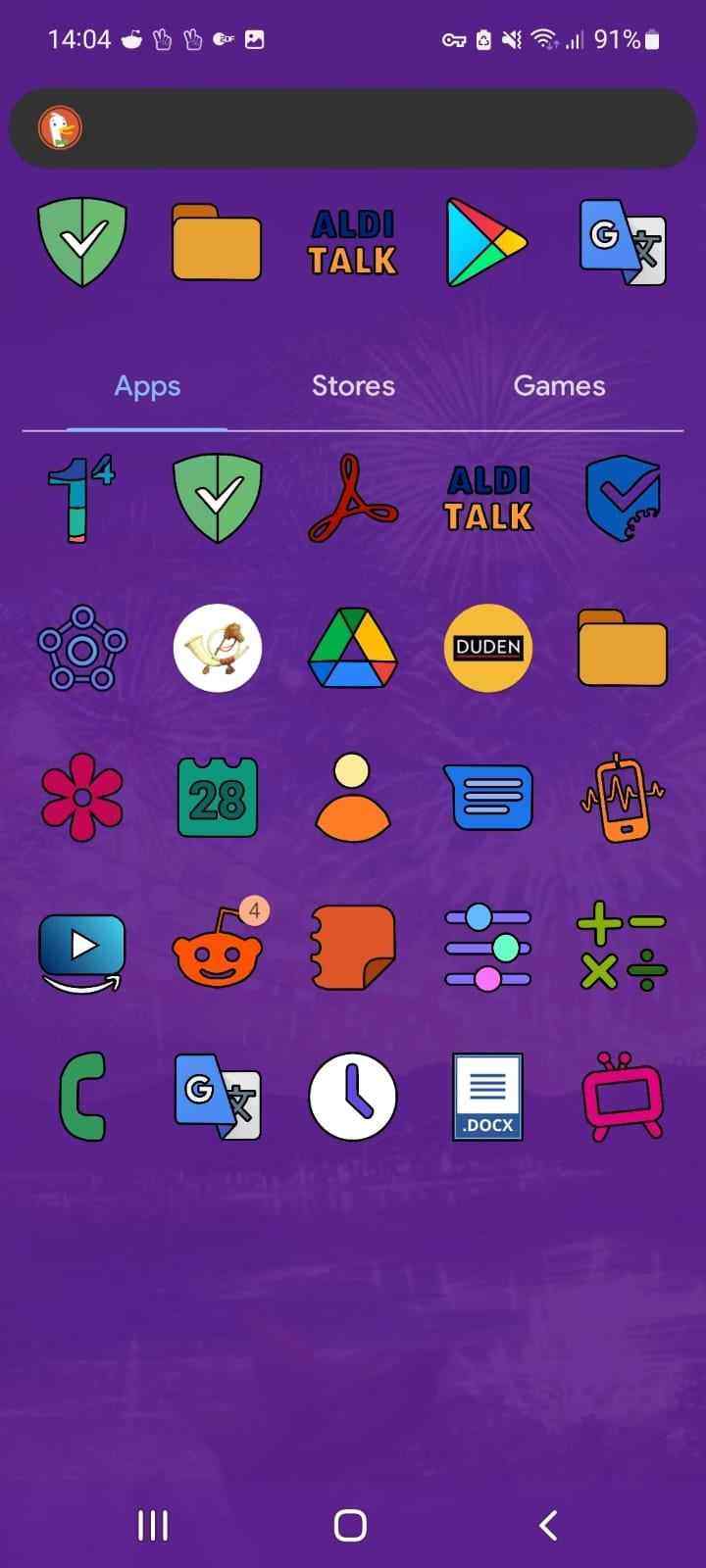Launch Google Translate
Image resolution: width=706 pixels, height=1568 pixels.
pyautogui.click(x=622, y=242)
